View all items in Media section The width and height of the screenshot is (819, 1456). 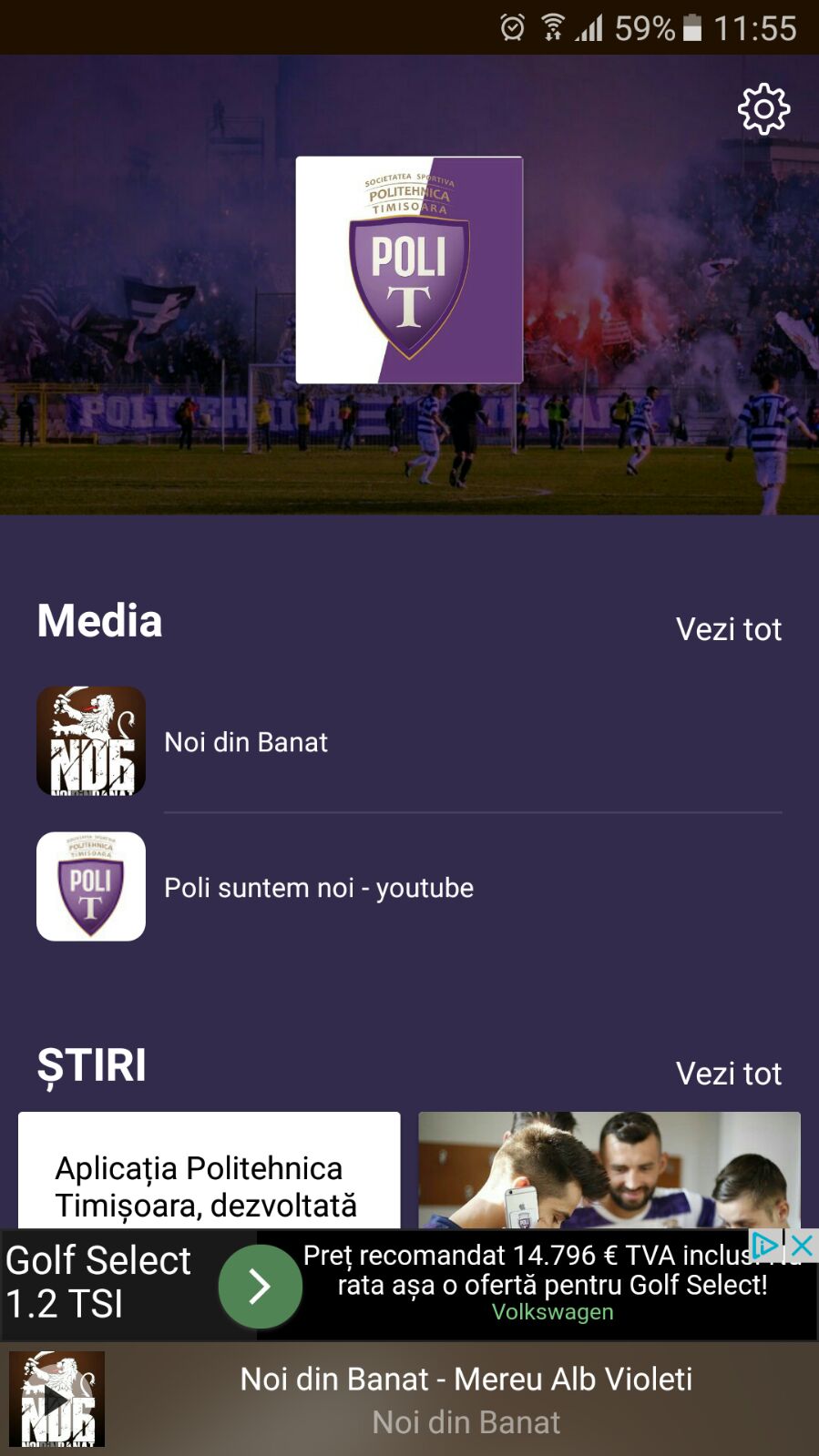coord(728,629)
